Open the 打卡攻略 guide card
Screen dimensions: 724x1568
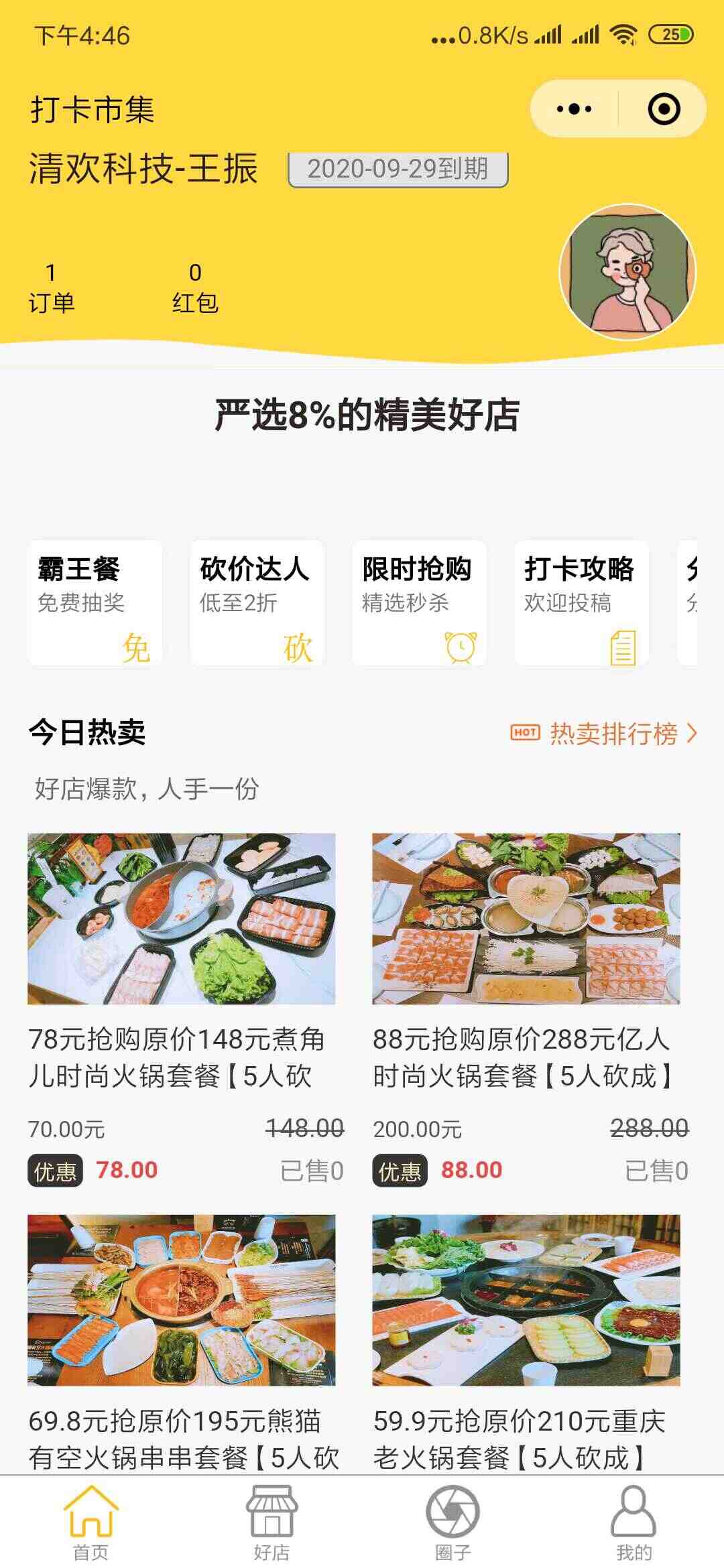[x=581, y=603]
